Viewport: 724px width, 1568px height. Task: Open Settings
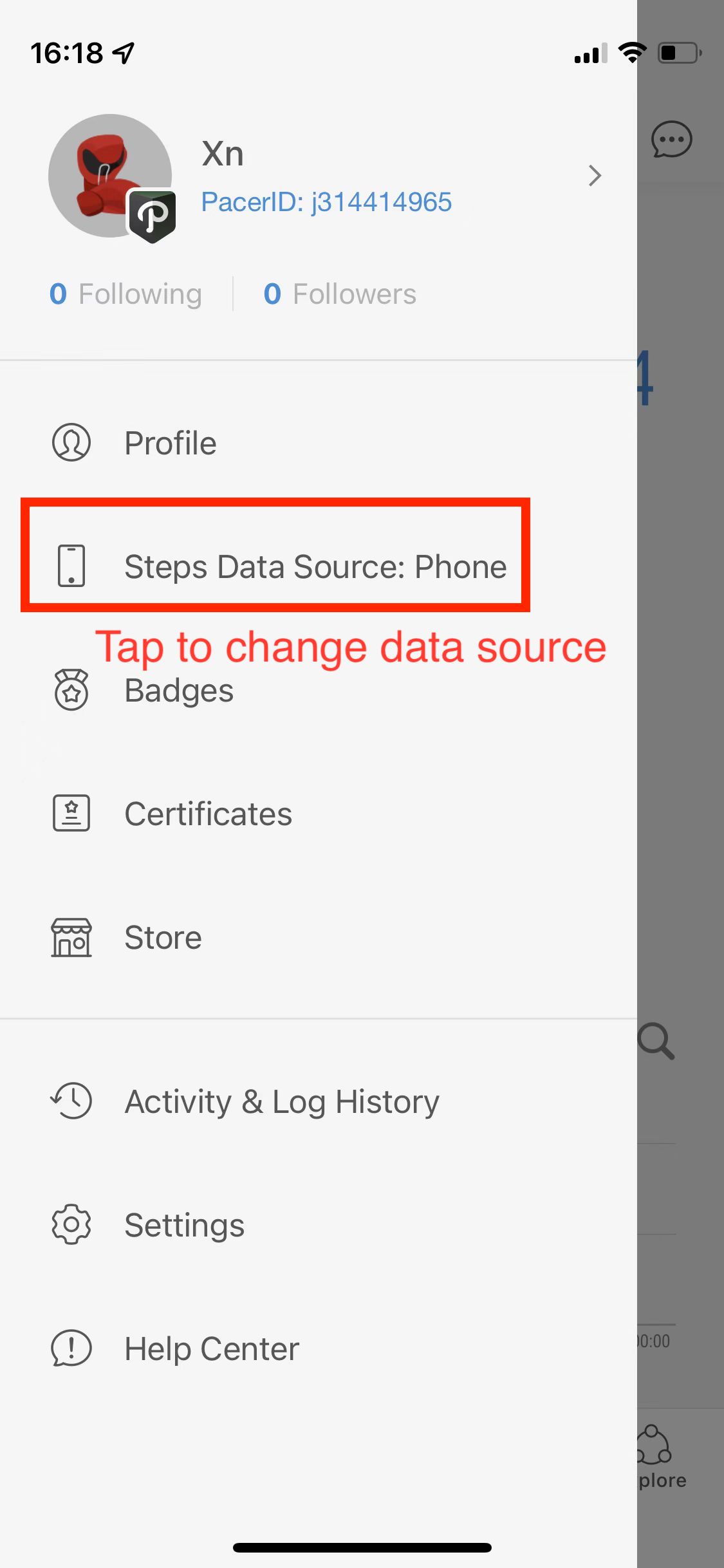coord(319,1225)
